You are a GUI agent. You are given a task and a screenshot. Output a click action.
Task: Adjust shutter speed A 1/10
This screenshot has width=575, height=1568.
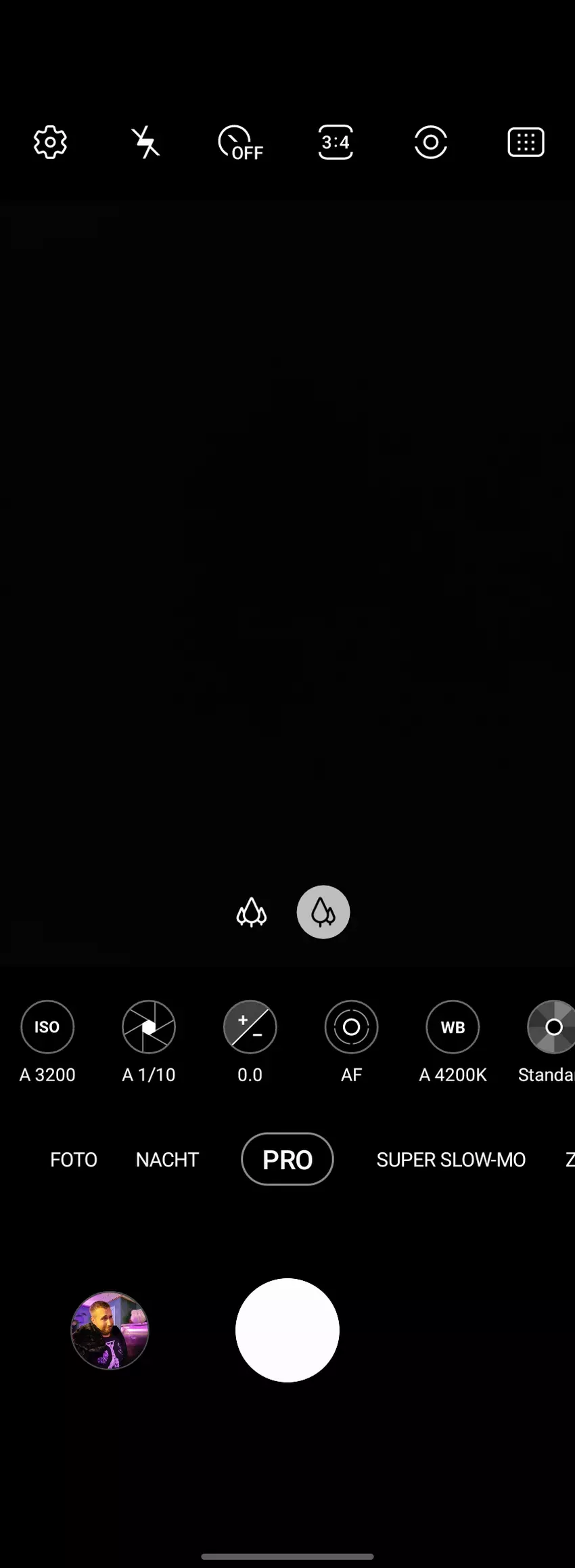click(x=149, y=1027)
